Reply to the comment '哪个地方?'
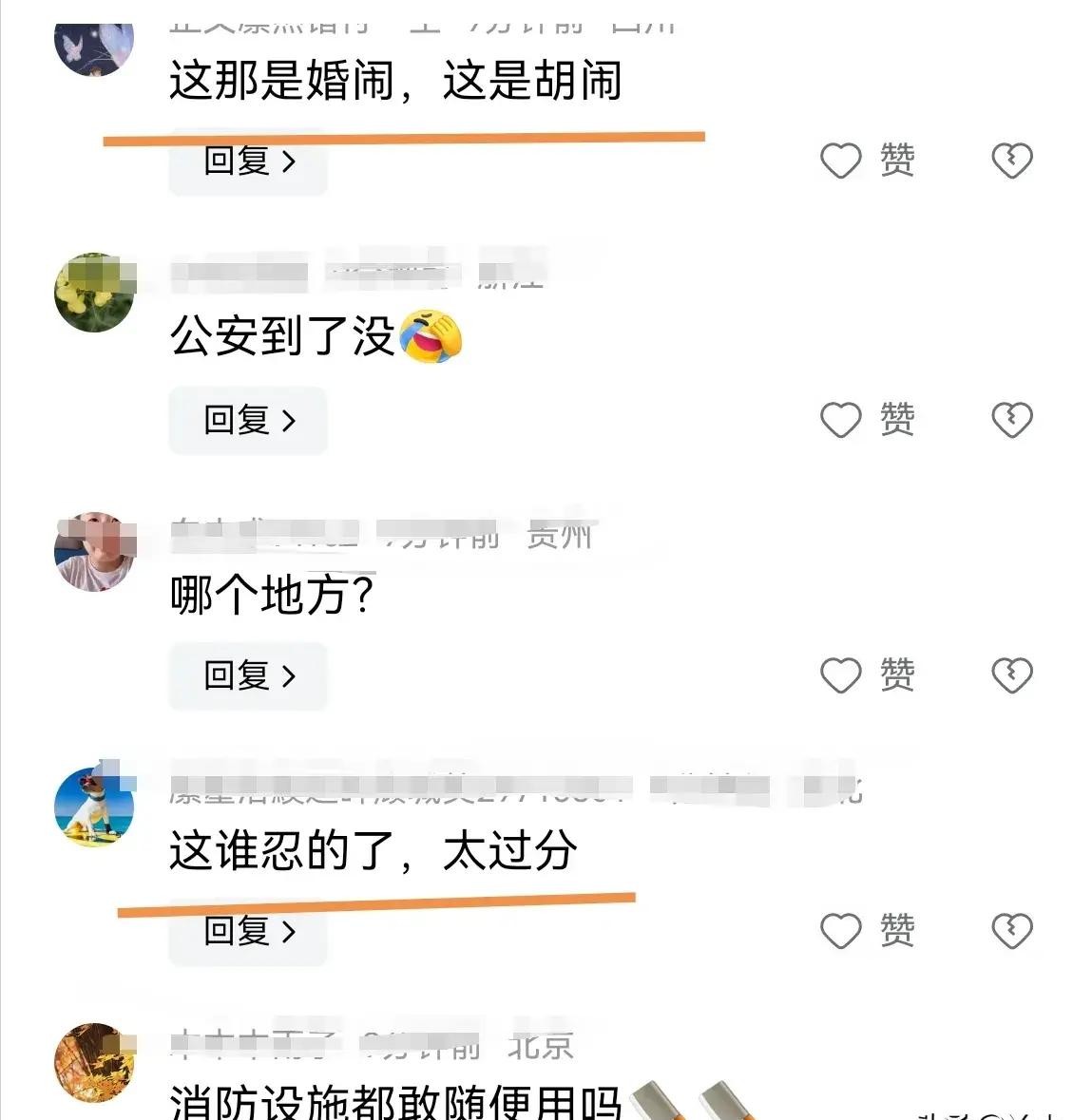This screenshot has width=1092, height=1120. pyautogui.click(x=248, y=675)
